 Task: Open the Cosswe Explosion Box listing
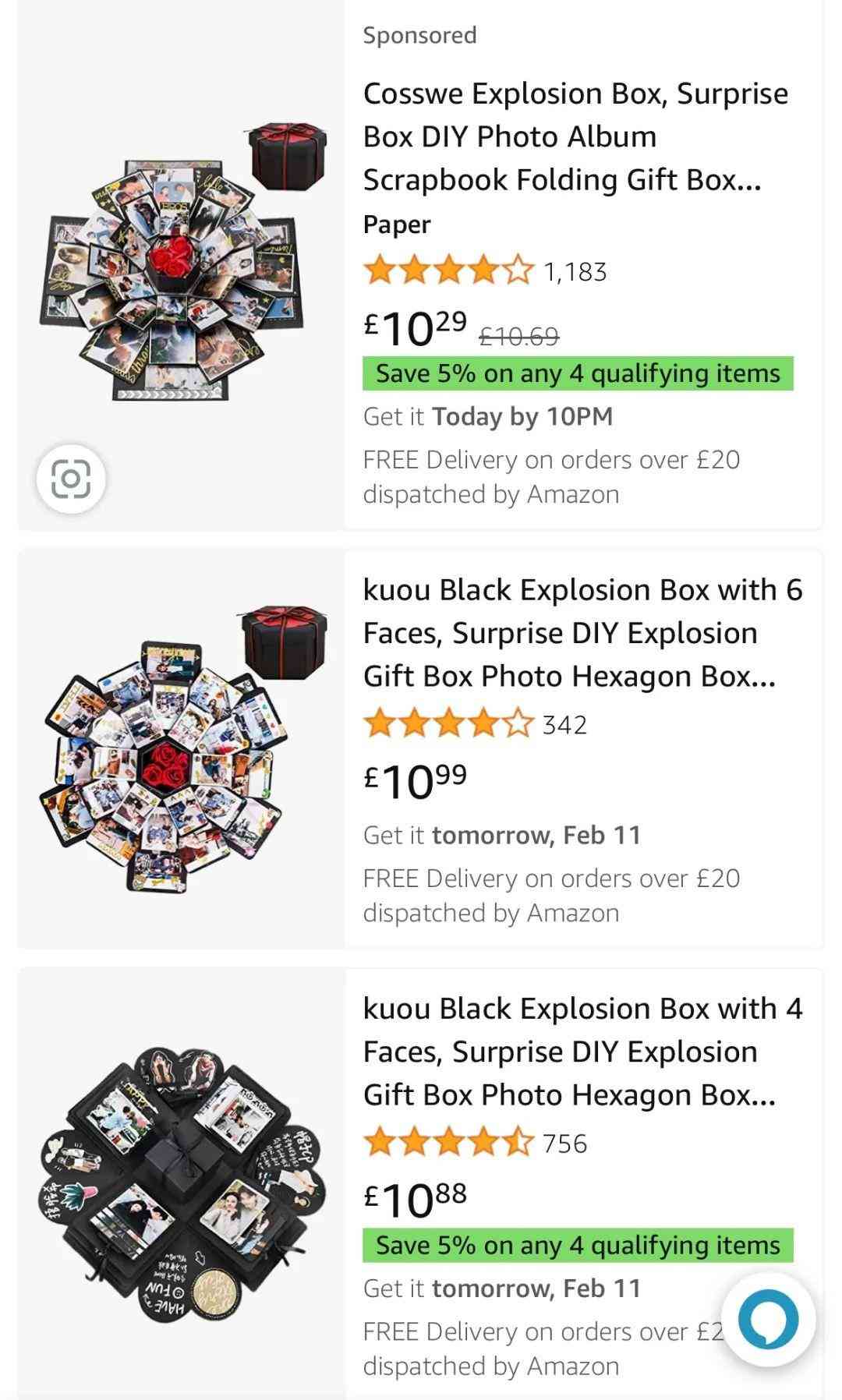coord(575,136)
